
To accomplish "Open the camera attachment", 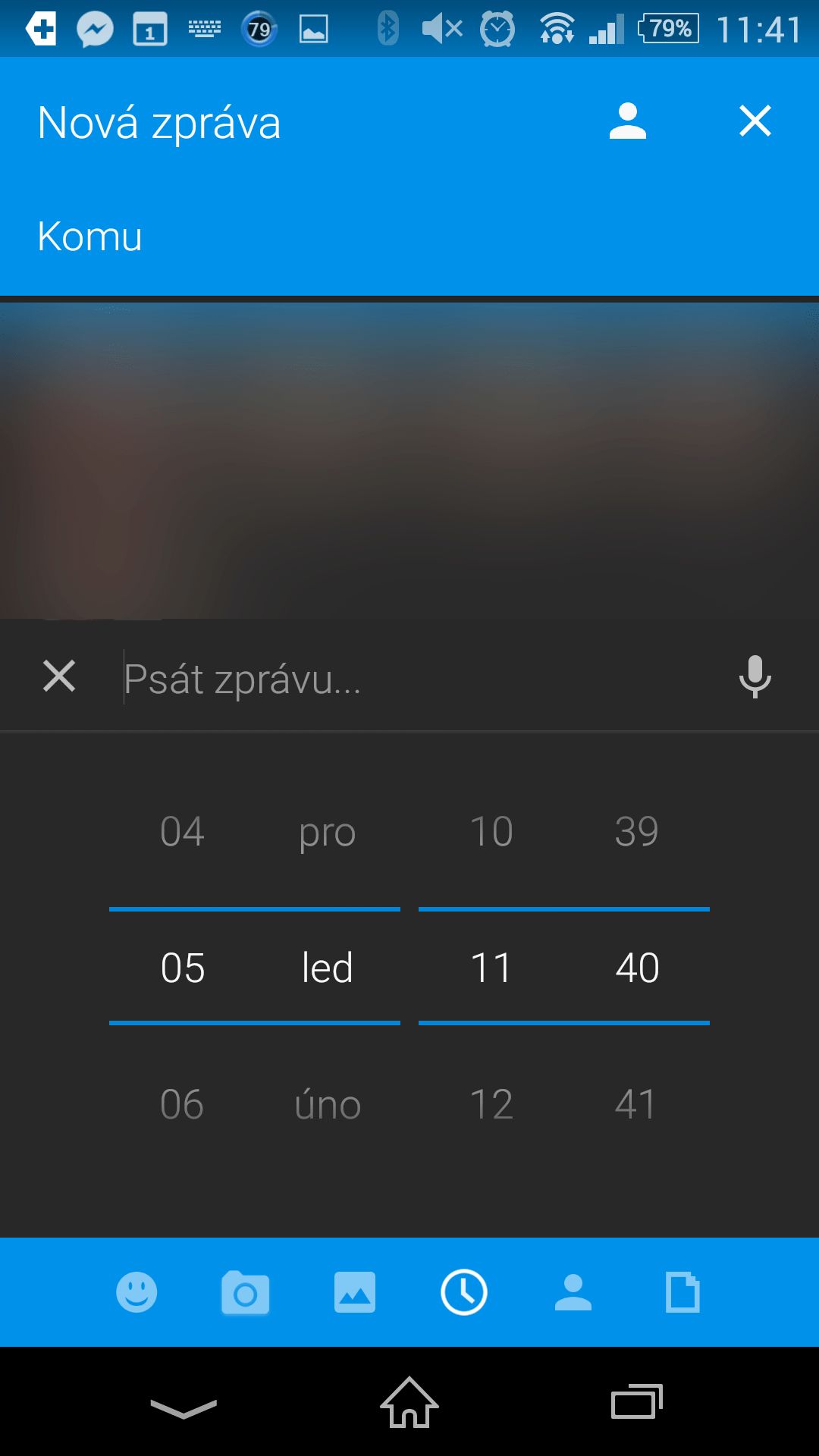I will pos(246,1293).
